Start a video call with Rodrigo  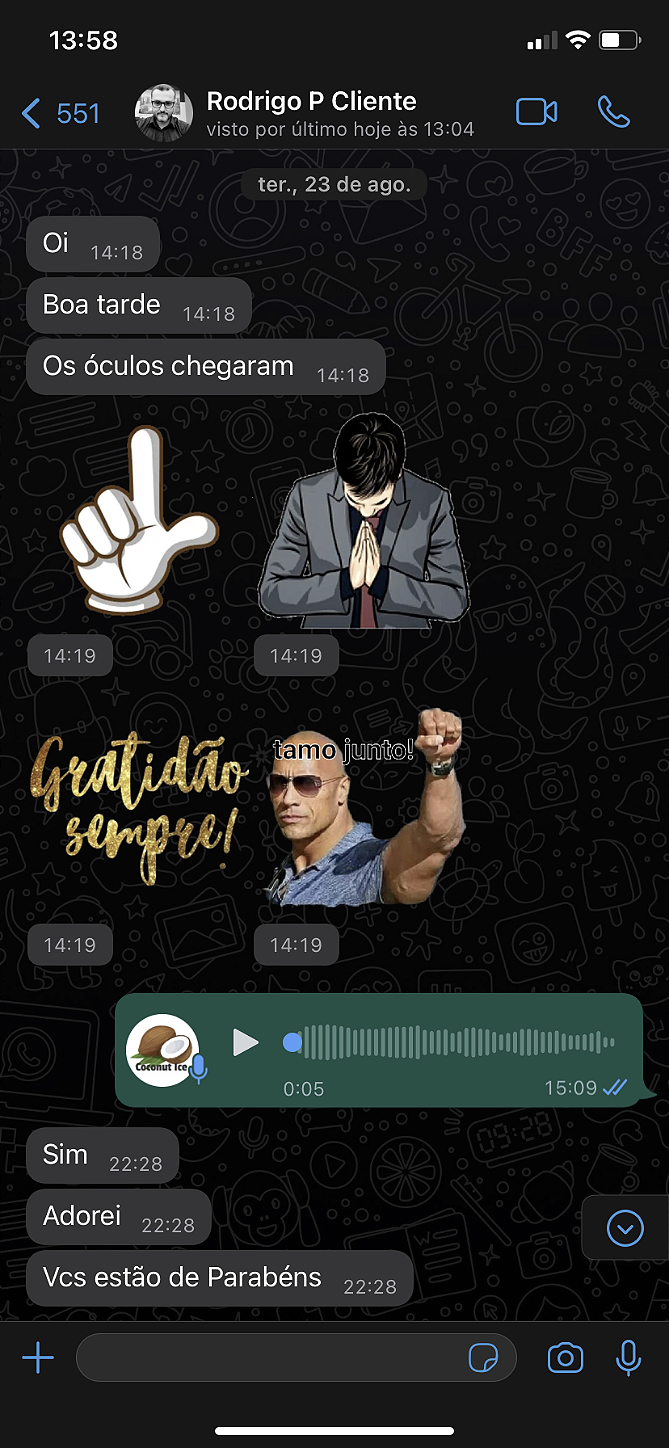click(x=536, y=112)
